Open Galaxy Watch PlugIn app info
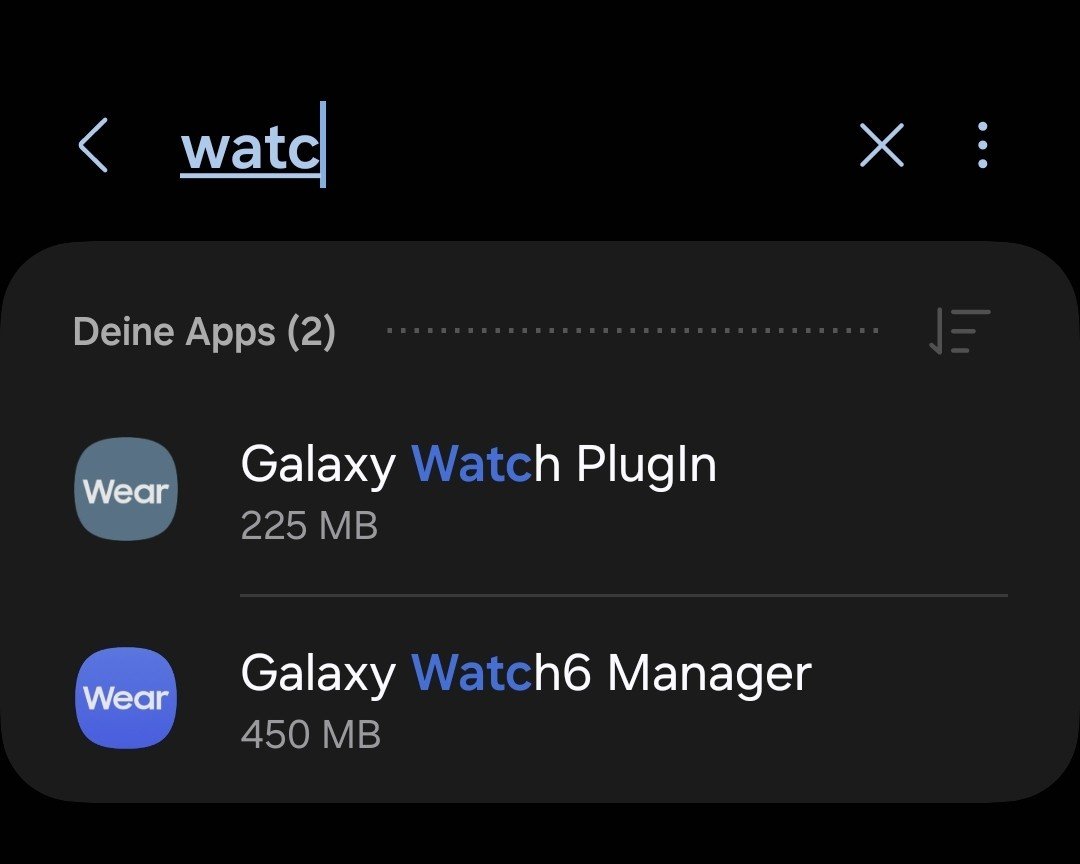This screenshot has height=864, width=1080. click(x=540, y=490)
